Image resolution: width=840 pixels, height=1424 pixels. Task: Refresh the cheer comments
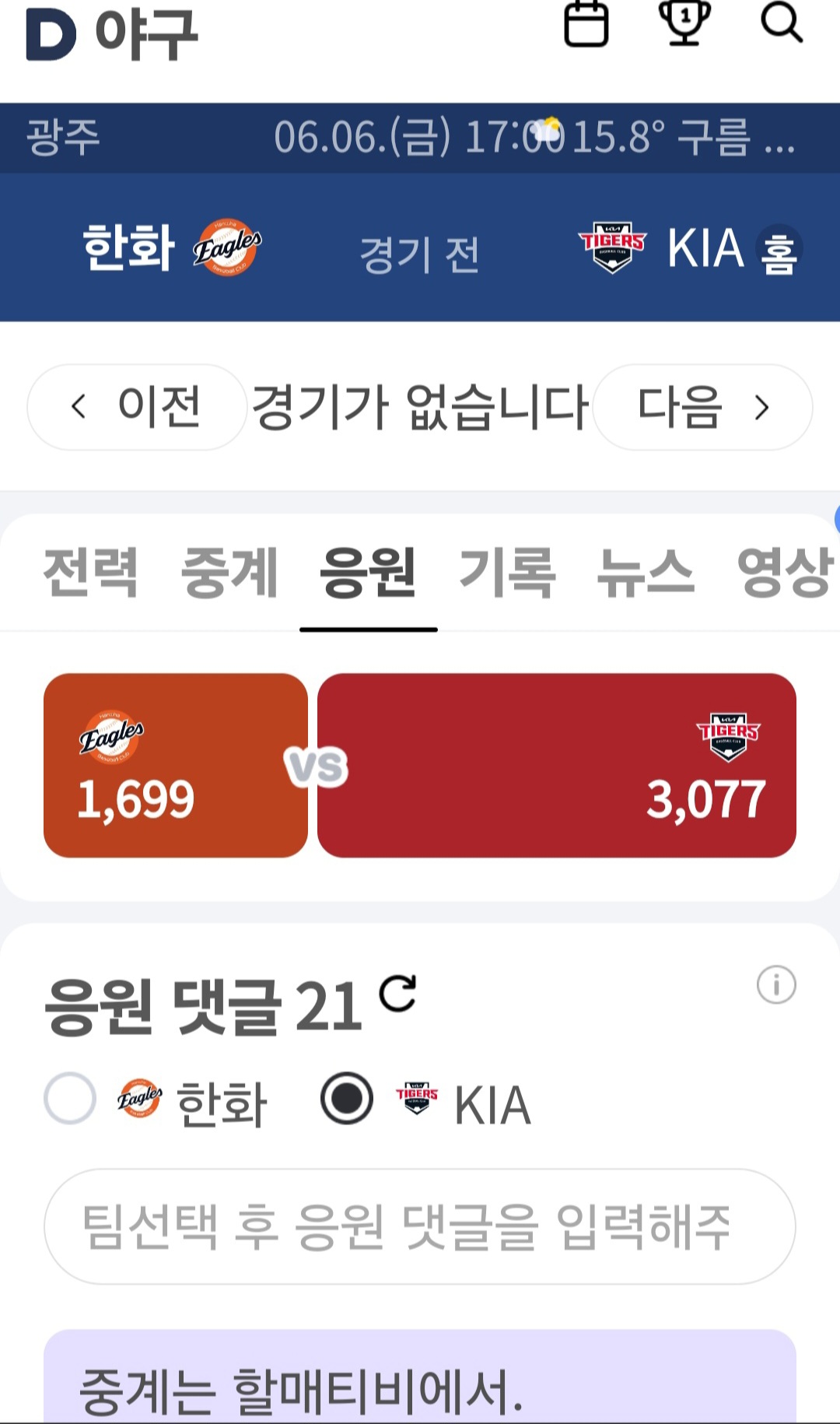(397, 994)
